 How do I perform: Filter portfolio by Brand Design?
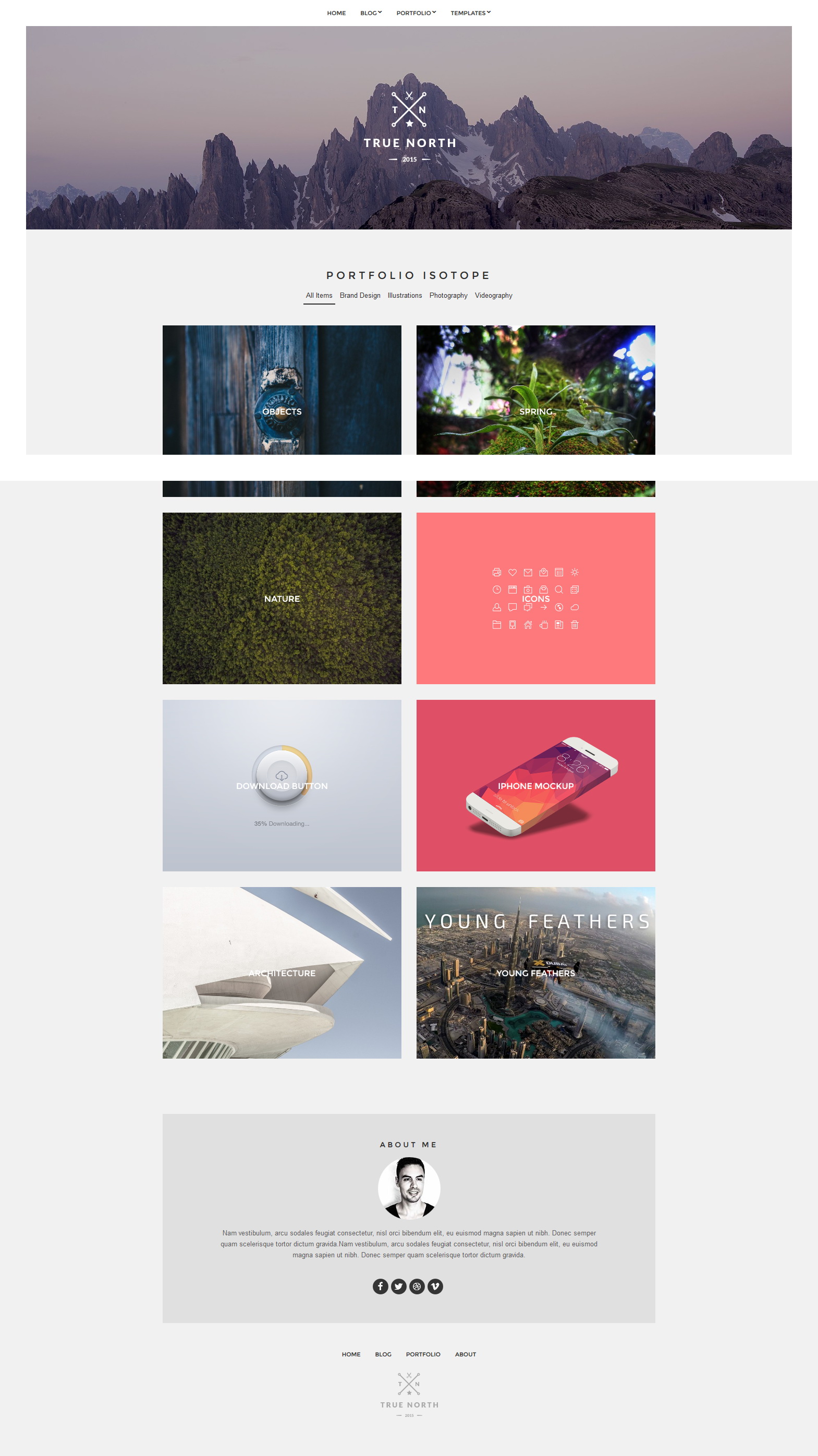360,296
